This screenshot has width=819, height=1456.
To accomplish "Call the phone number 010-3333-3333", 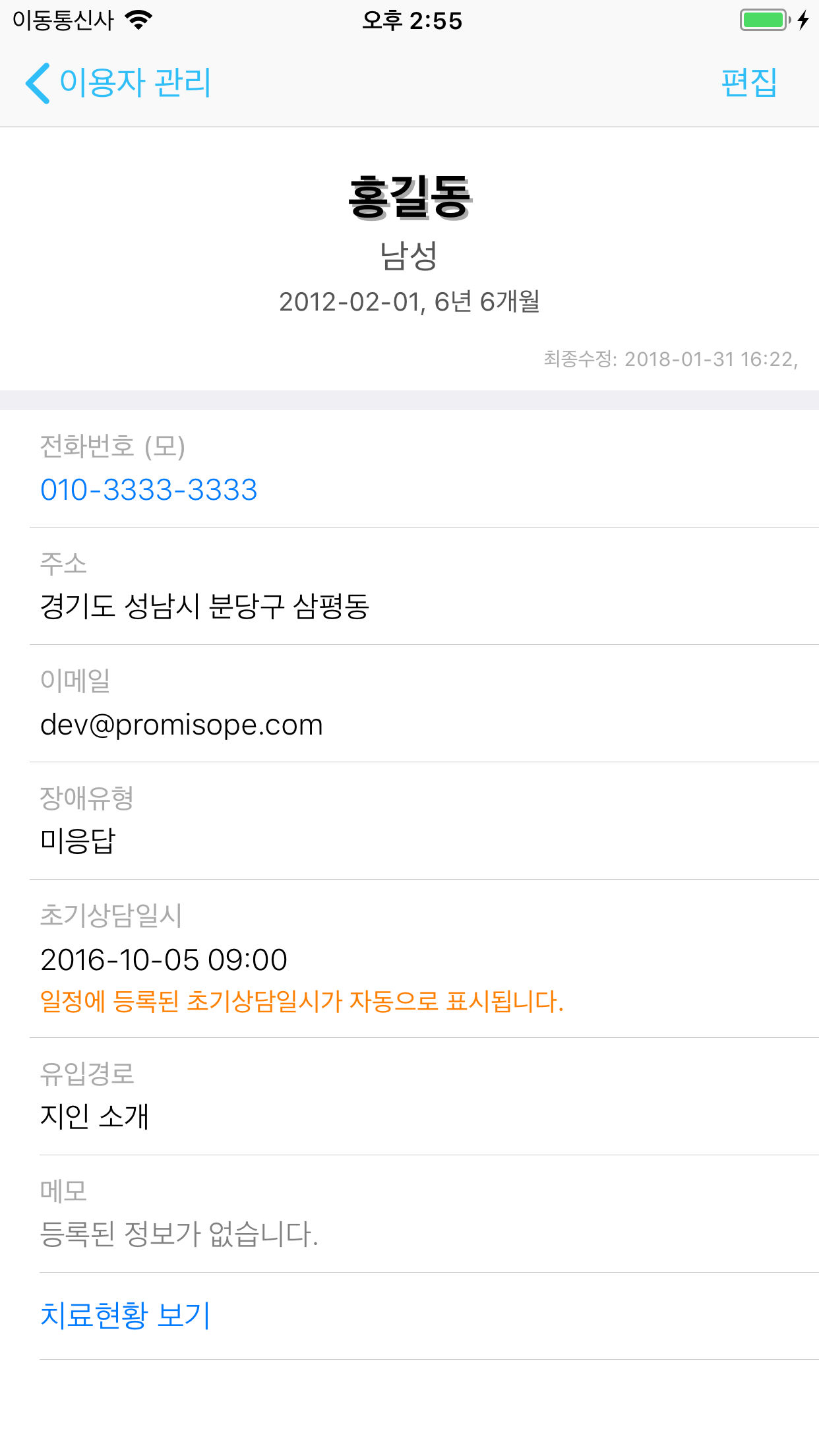I will pyautogui.click(x=149, y=490).
